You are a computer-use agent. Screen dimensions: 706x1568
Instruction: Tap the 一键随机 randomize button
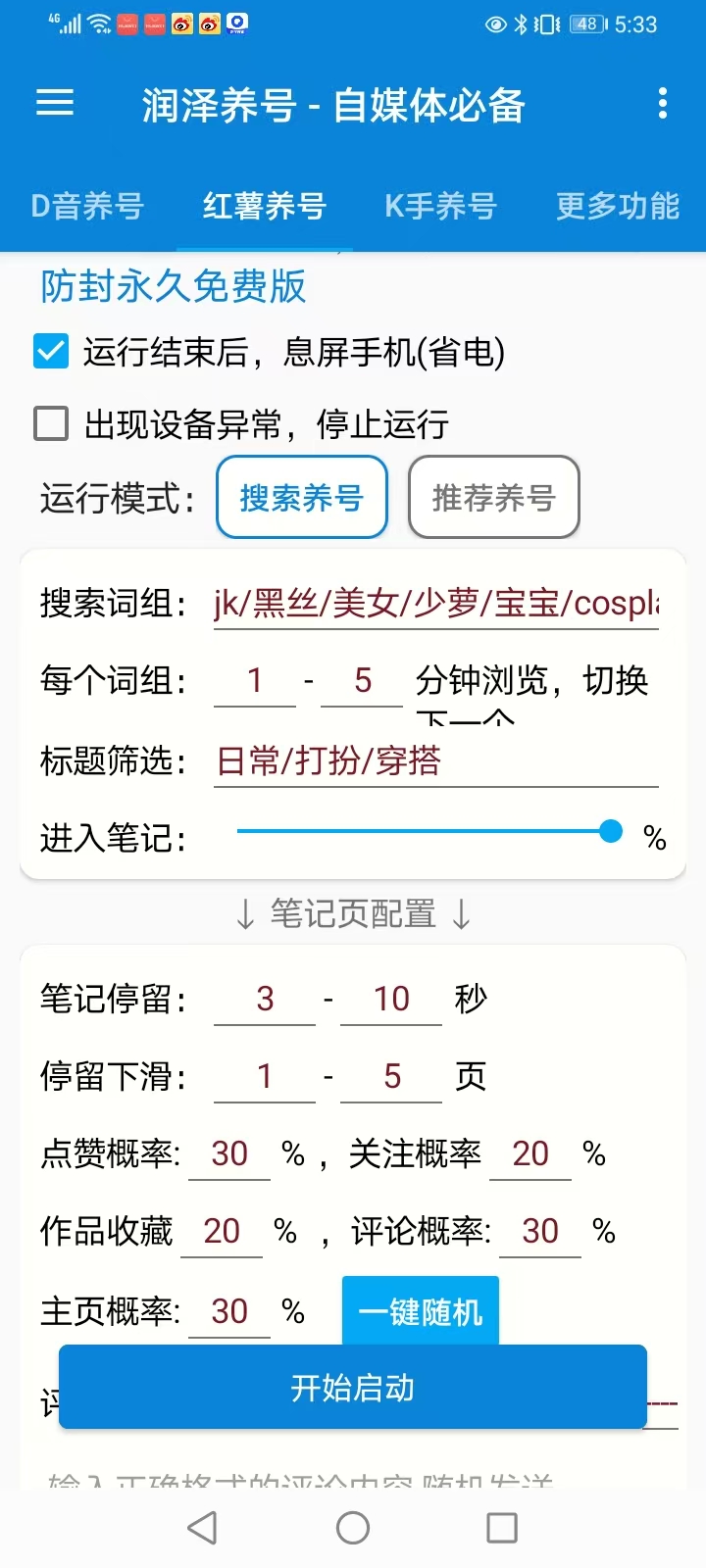pos(421,1311)
